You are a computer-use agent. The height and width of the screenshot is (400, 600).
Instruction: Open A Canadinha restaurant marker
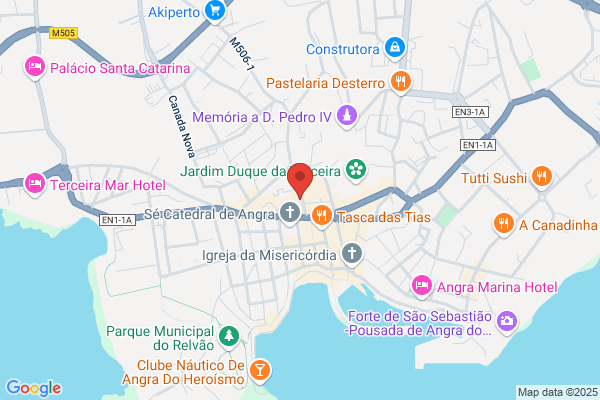pyautogui.click(x=504, y=225)
